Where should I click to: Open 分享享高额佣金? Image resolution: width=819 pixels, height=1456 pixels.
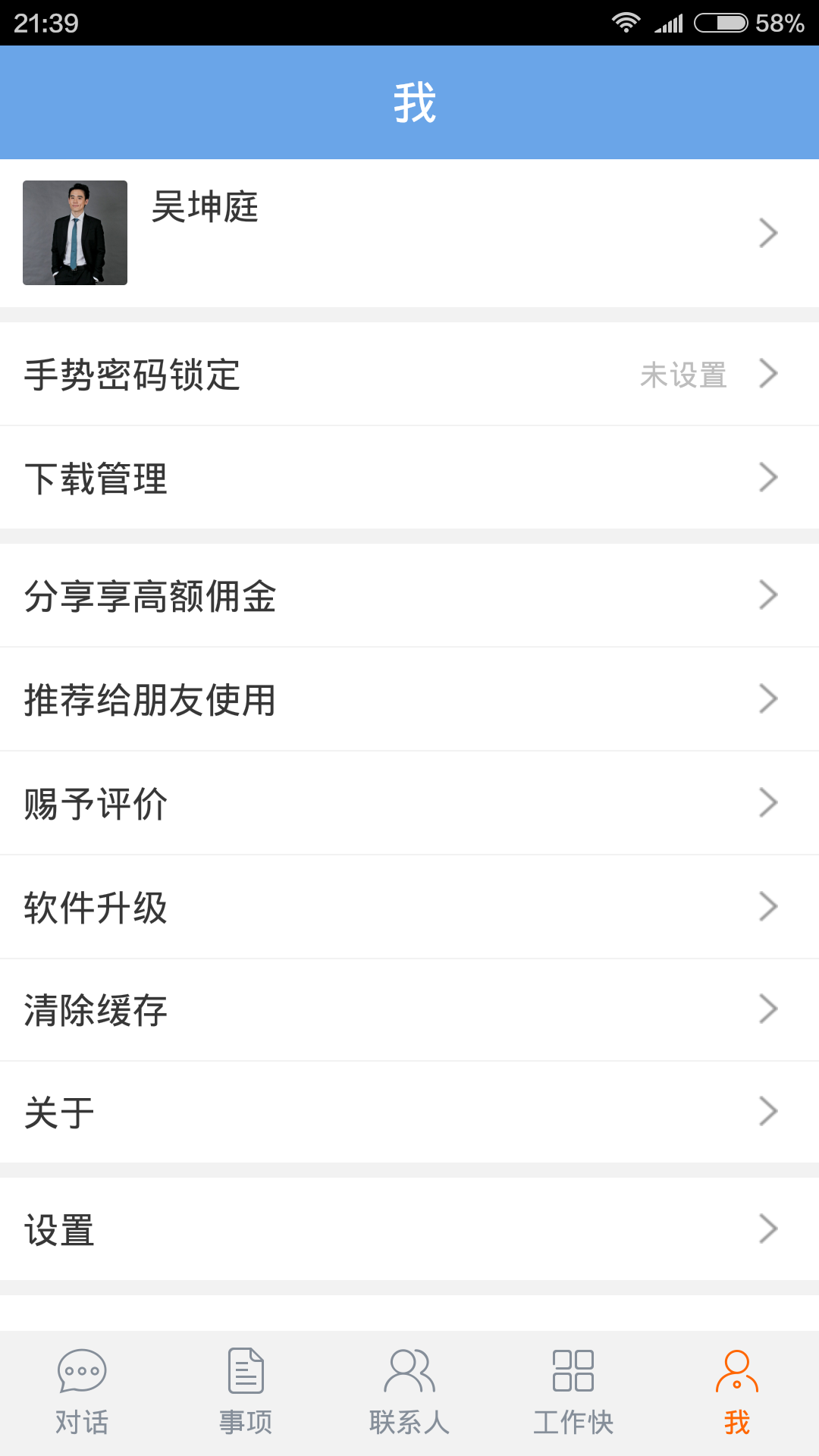coord(409,595)
